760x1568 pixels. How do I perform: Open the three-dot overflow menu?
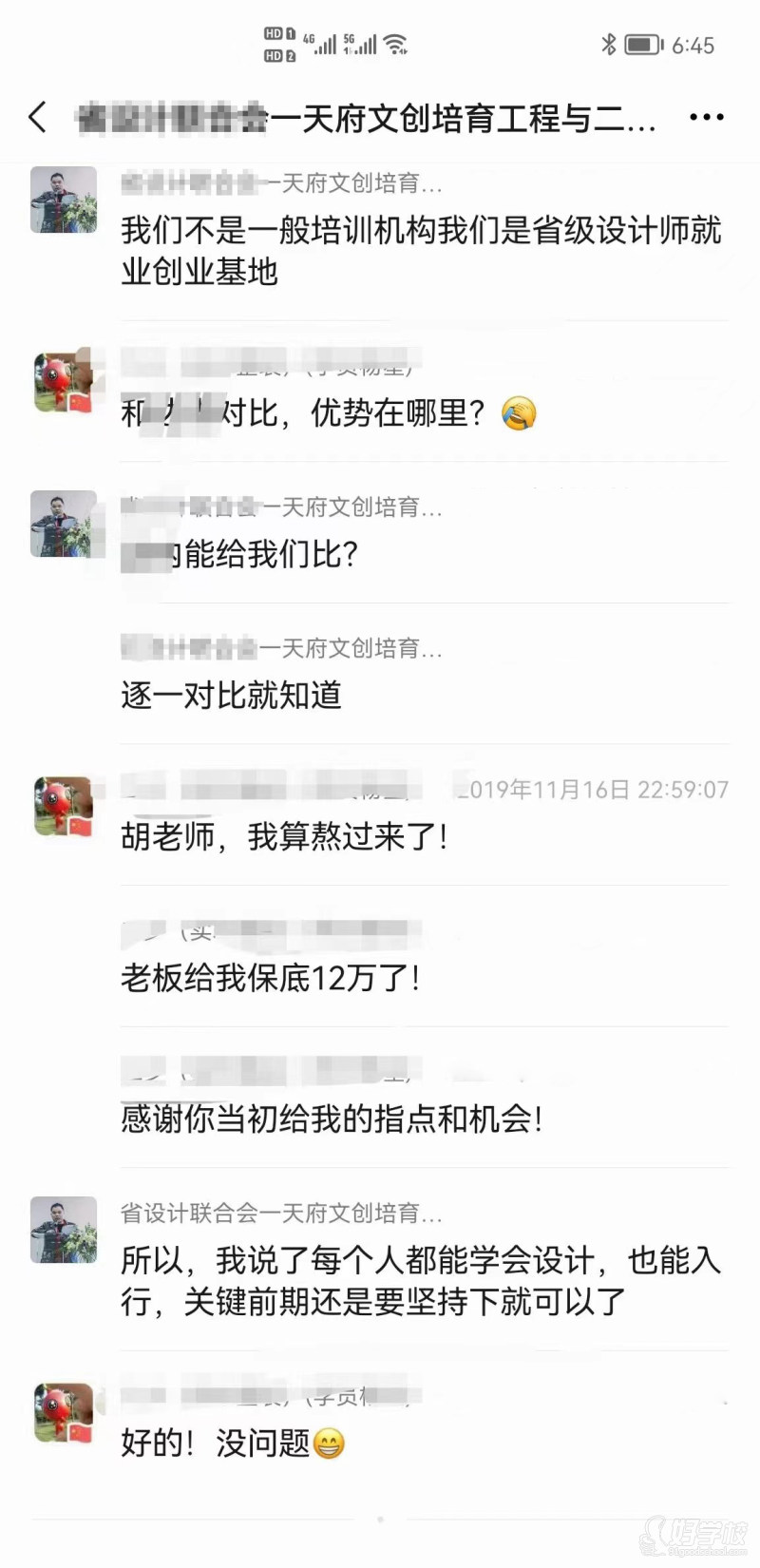click(x=706, y=118)
